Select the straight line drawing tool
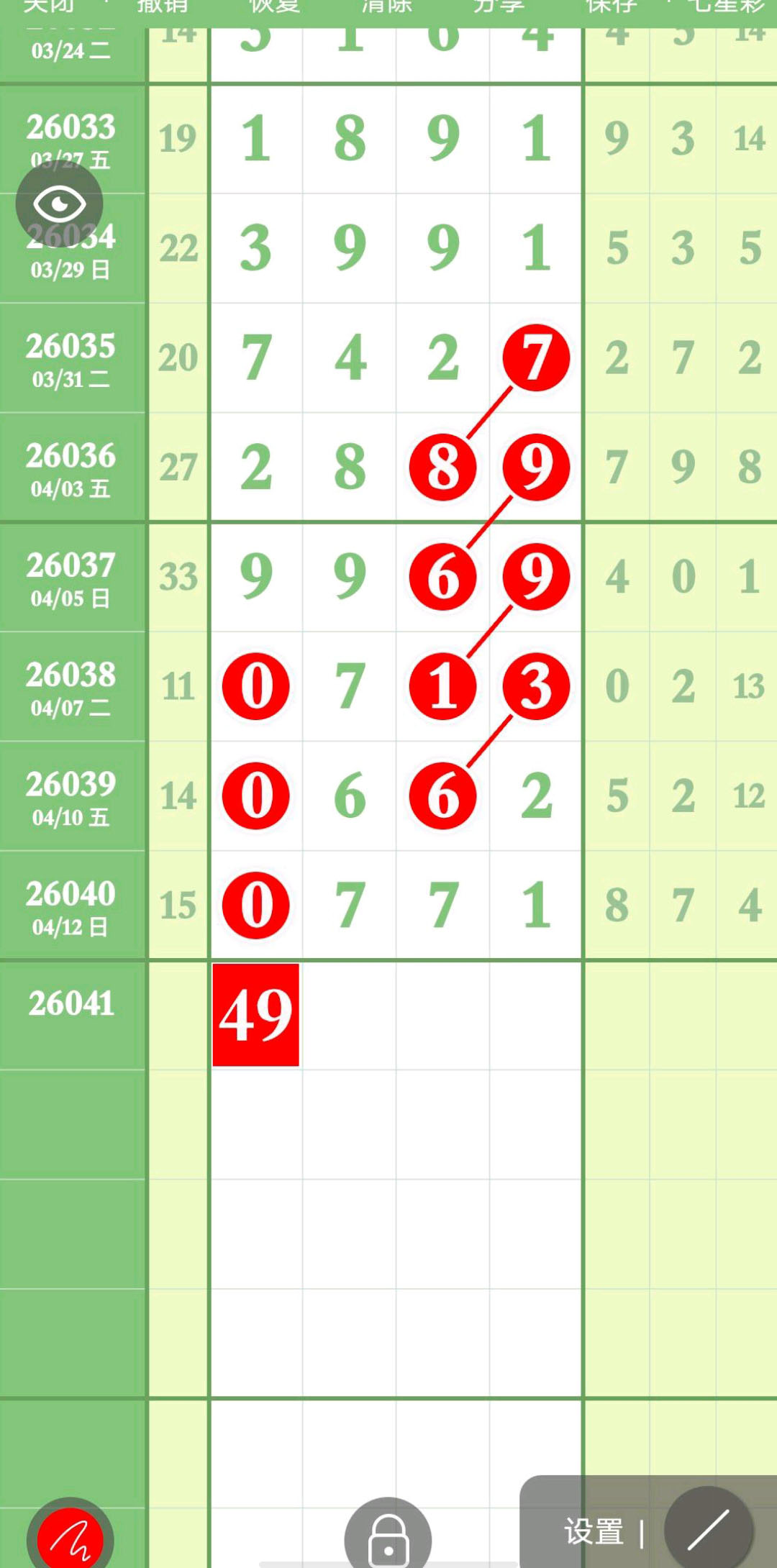Screen dimensions: 777x1568 (x=709, y=1529)
